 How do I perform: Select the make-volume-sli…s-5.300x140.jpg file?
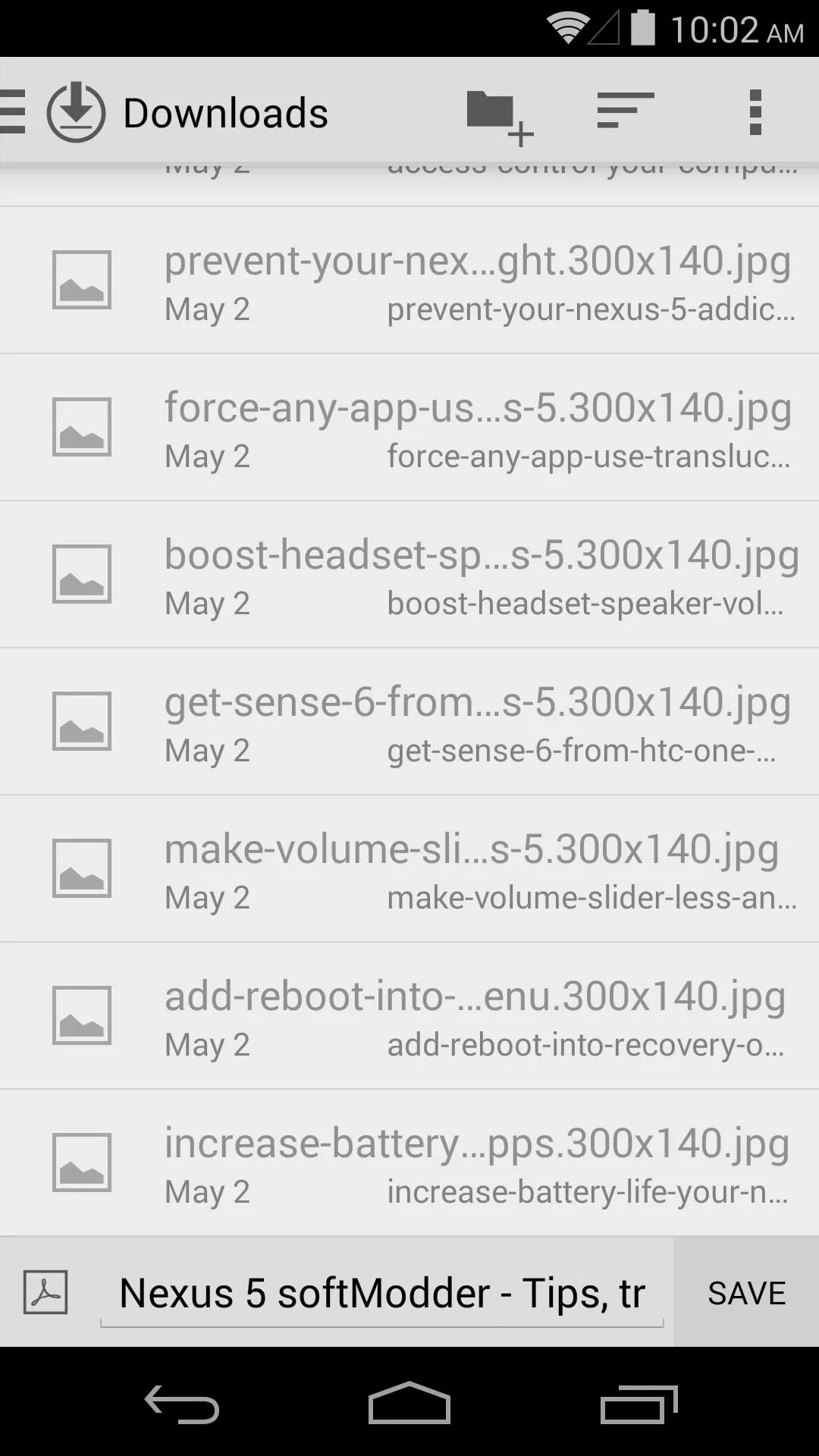click(409, 868)
